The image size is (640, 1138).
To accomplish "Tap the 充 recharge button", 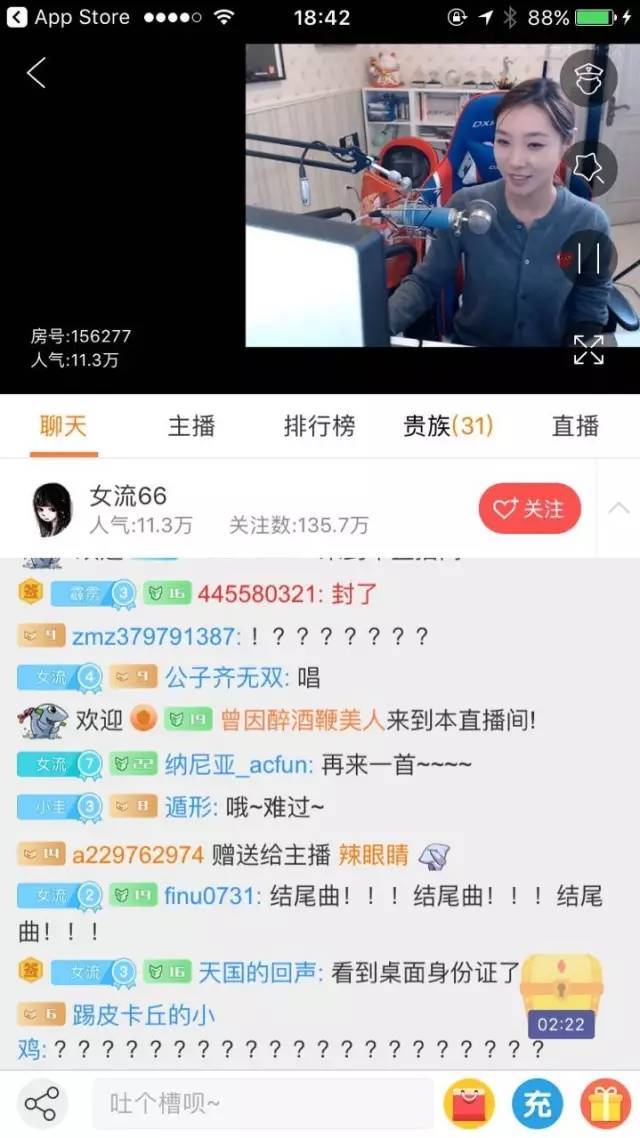I will 537,1104.
